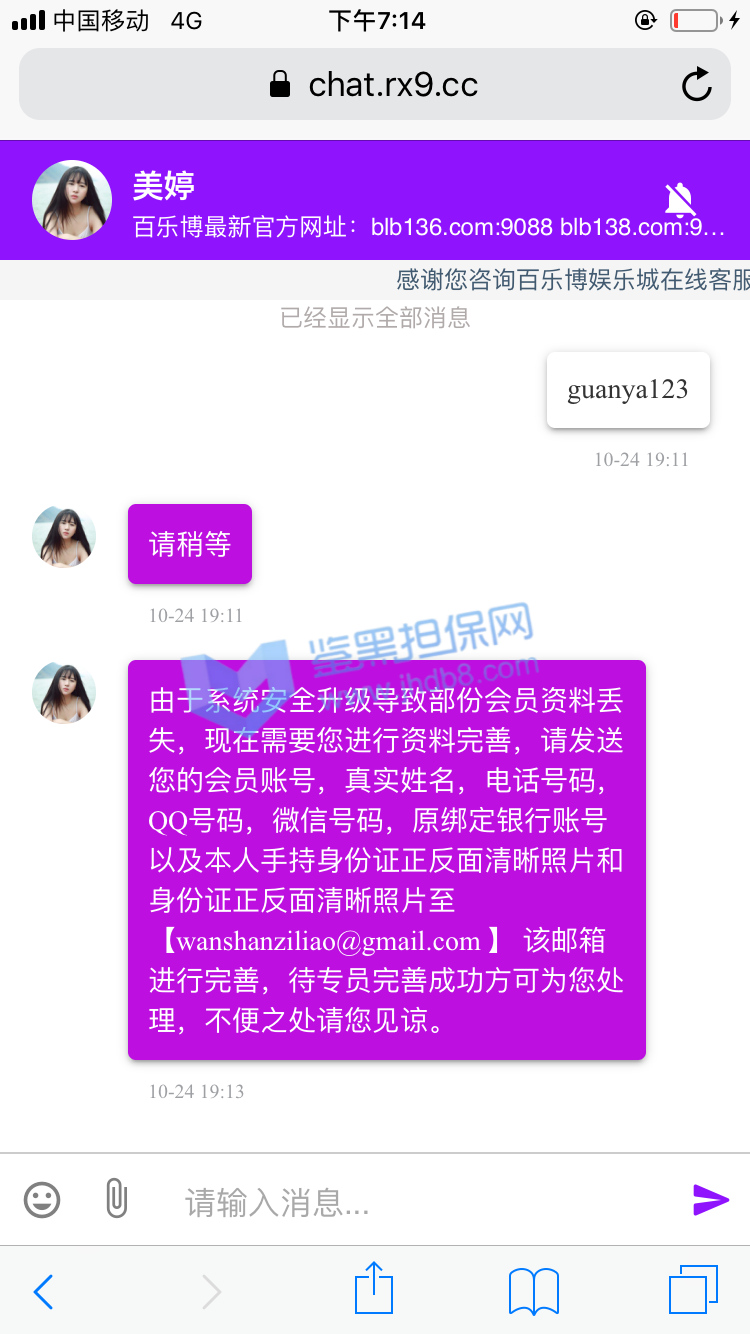Open 美婷's avatar in the header
Image resolution: width=750 pixels, height=1334 pixels.
72,200
